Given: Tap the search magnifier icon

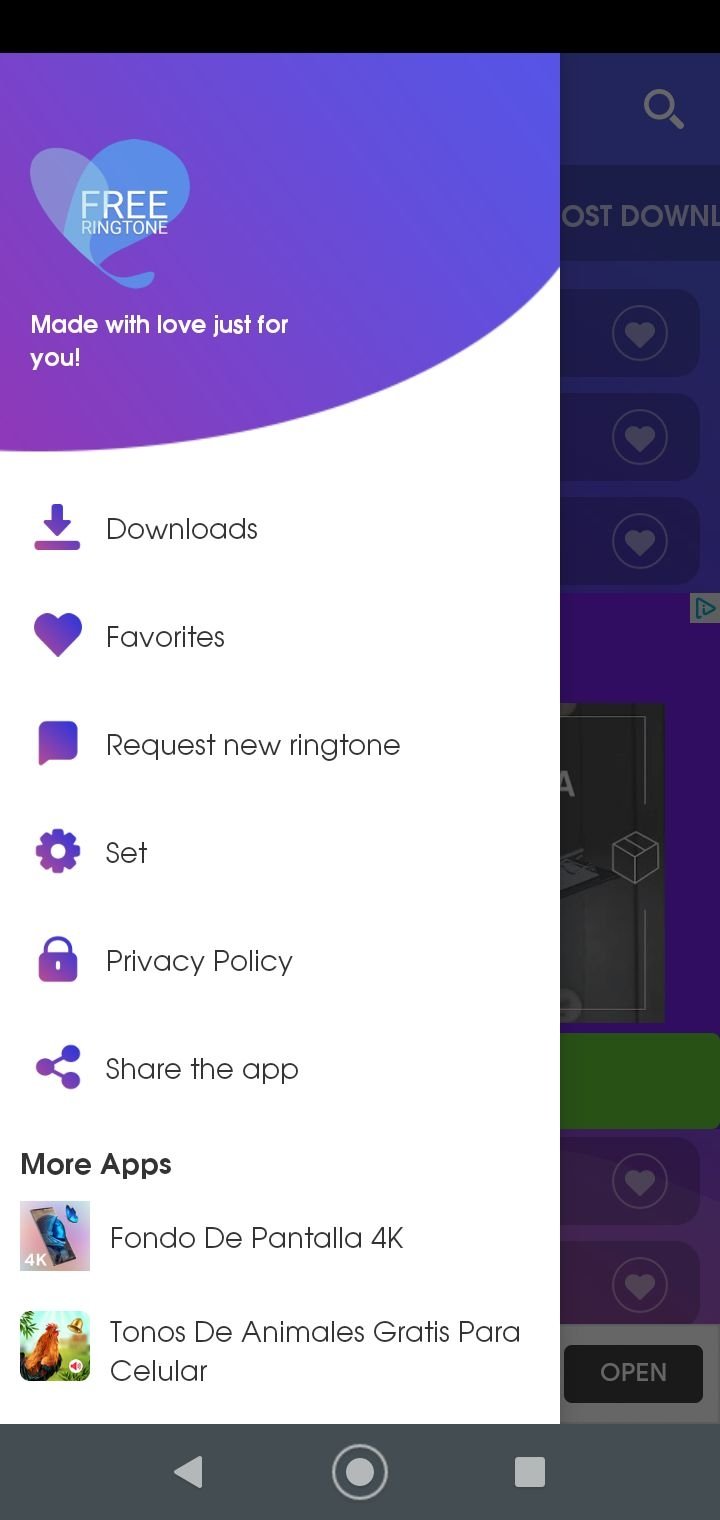Looking at the screenshot, I should [663, 109].
